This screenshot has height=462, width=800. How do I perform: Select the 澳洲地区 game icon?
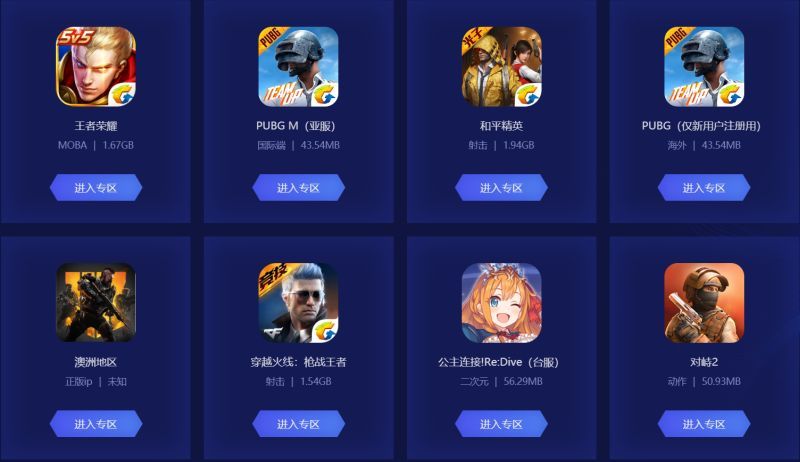click(95, 303)
